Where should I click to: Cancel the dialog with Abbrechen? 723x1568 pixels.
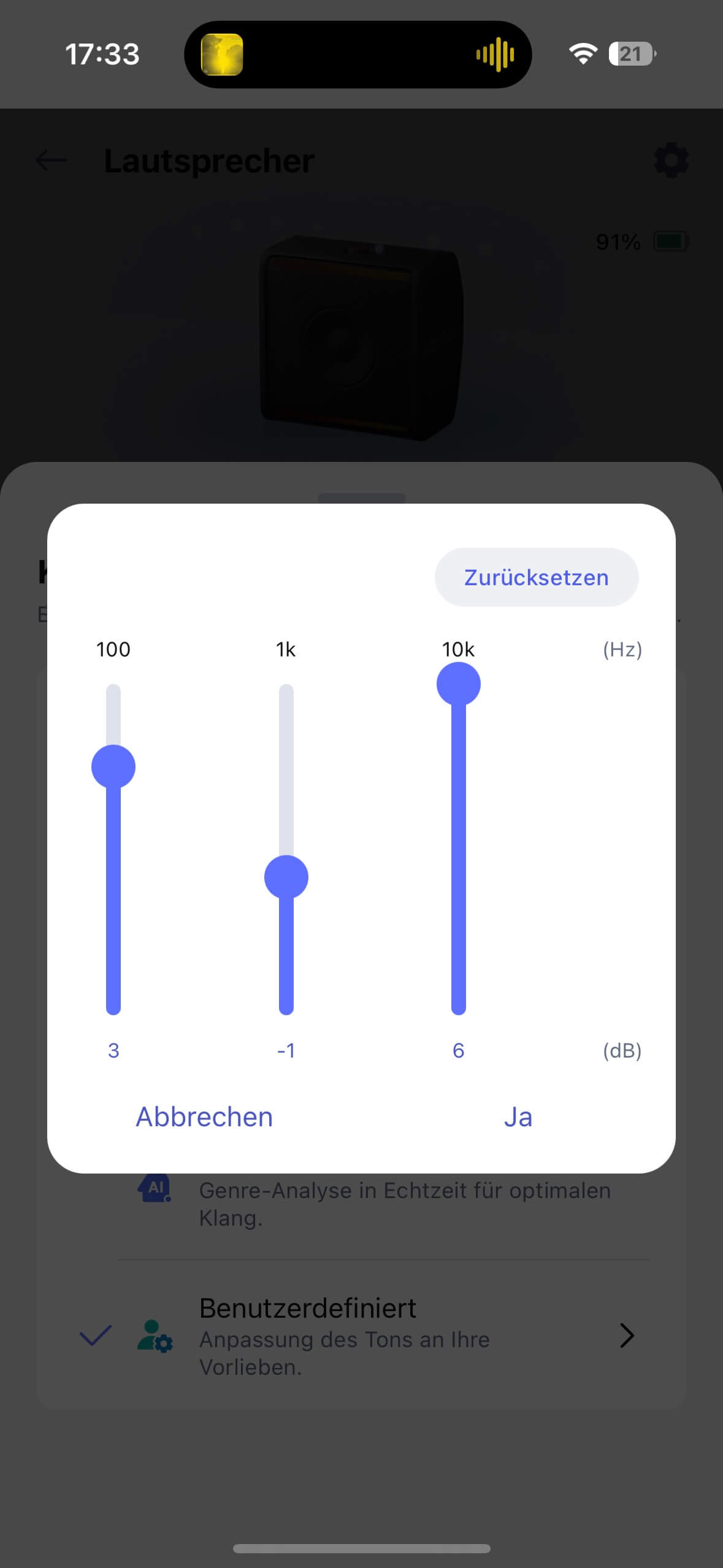(x=204, y=1117)
